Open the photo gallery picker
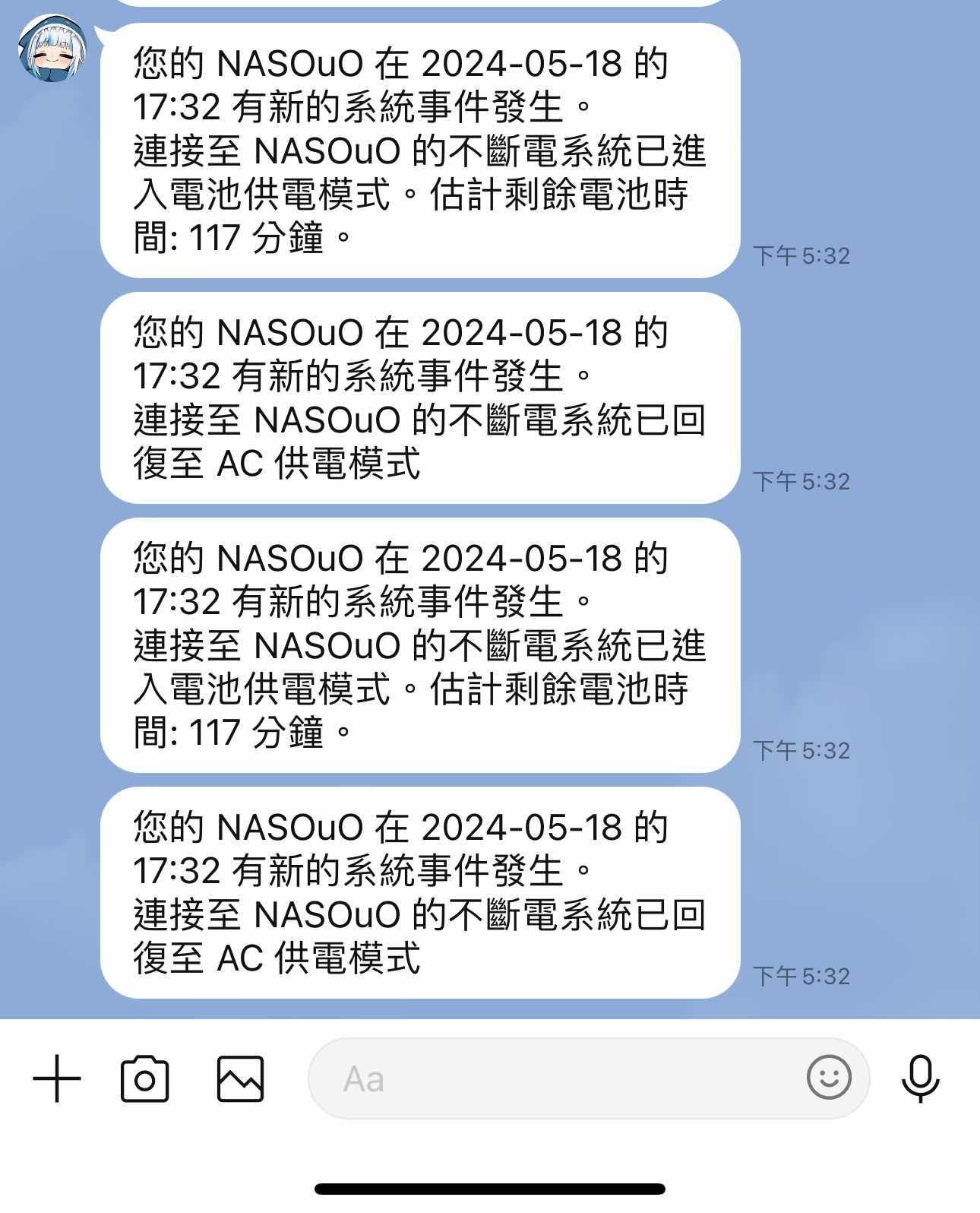 coord(240,1078)
